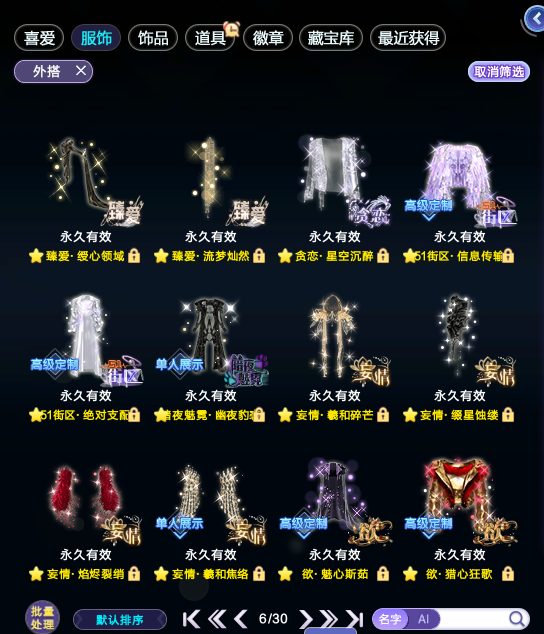Open the 默认排序 sort dropdown
Viewport: 544px width, 634px height.
point(120,619)
